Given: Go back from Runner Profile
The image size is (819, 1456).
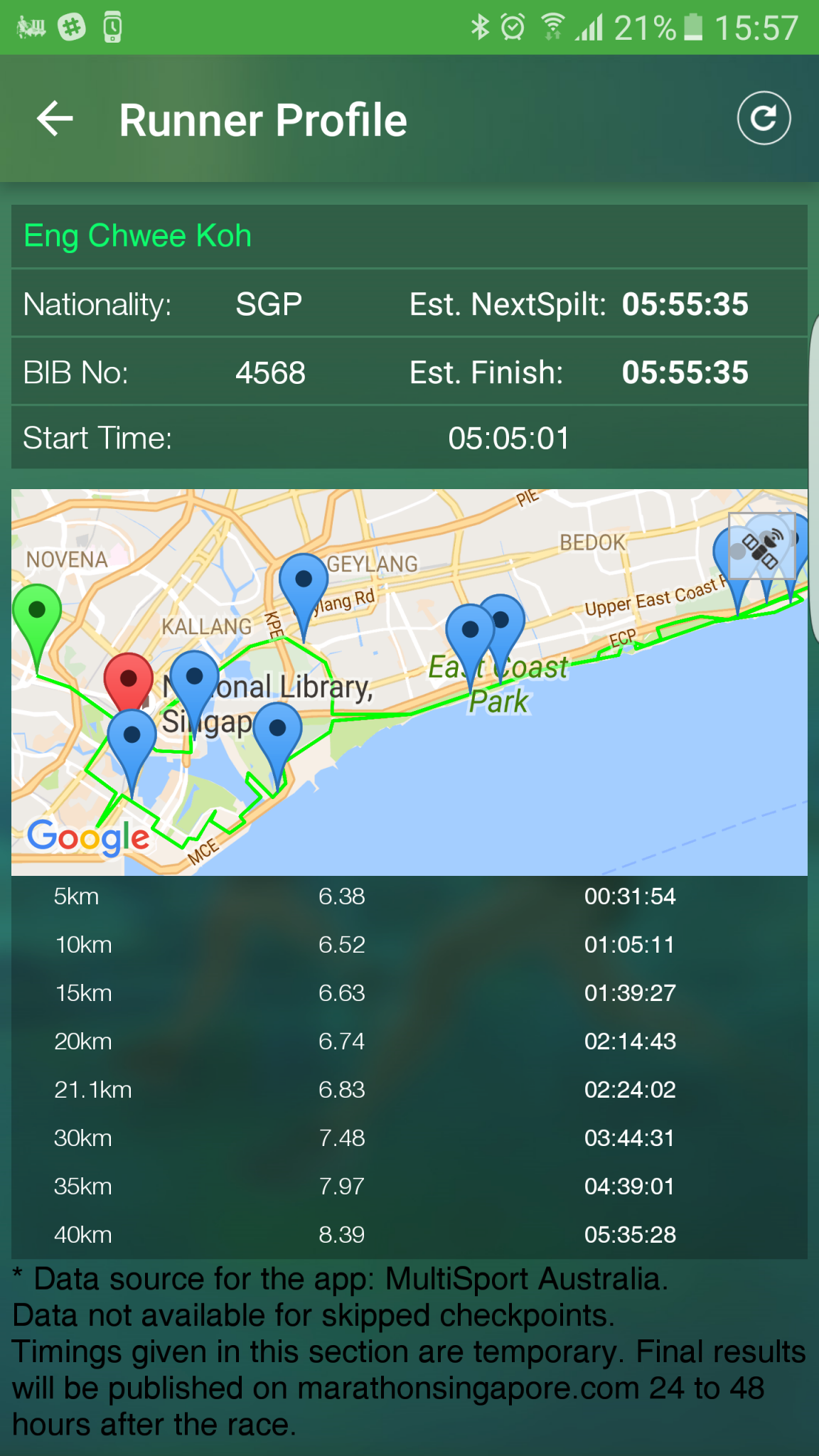Looking at the screenshot, I should [55, 119].
